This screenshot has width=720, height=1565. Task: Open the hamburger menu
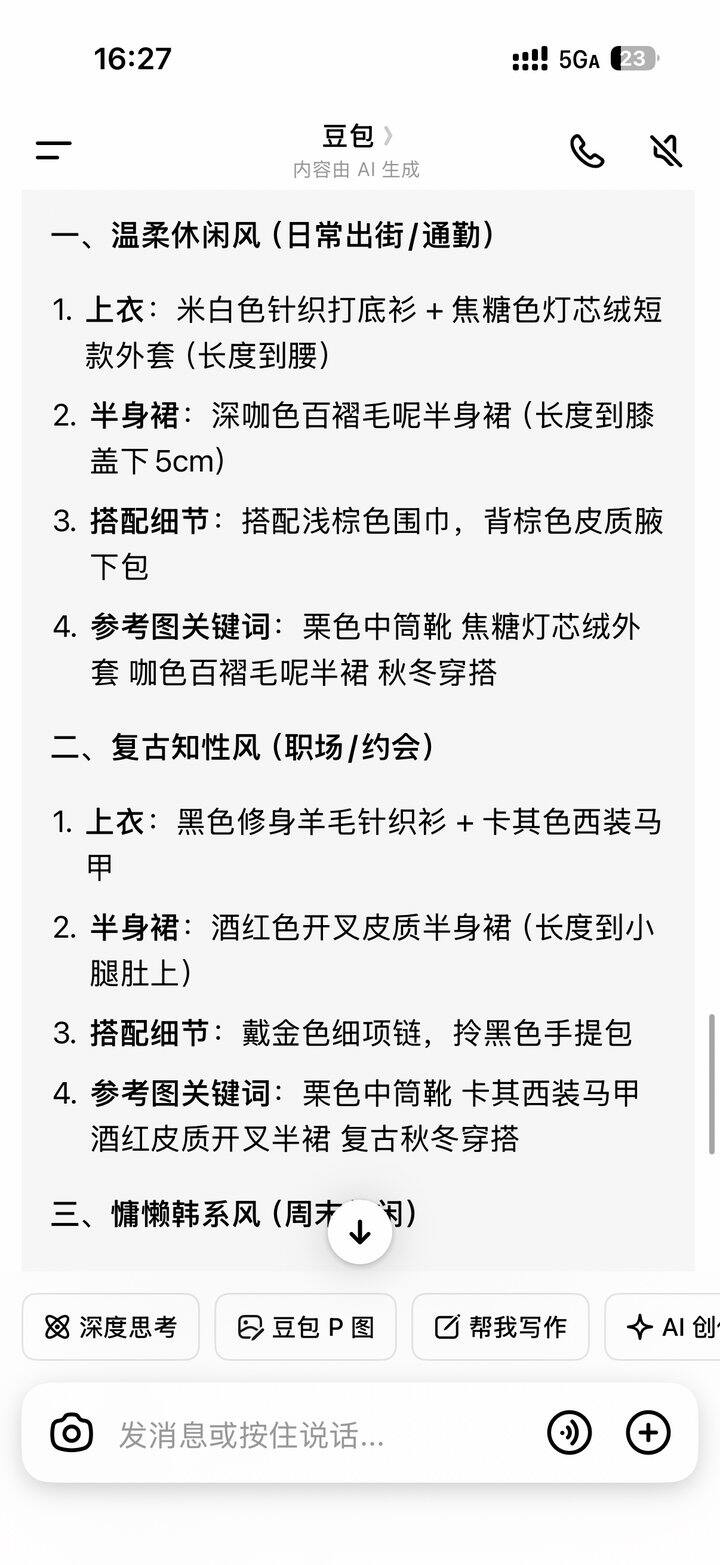coord(53,151)
